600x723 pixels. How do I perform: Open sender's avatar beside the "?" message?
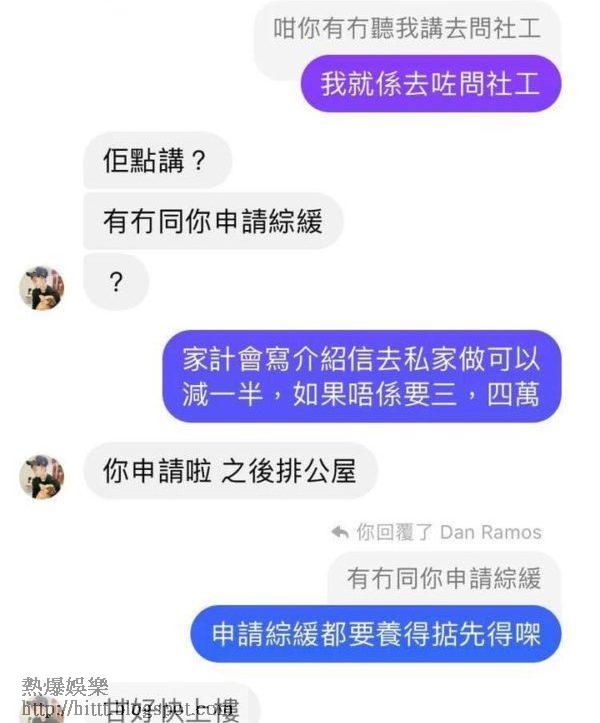tap(42, 288)
